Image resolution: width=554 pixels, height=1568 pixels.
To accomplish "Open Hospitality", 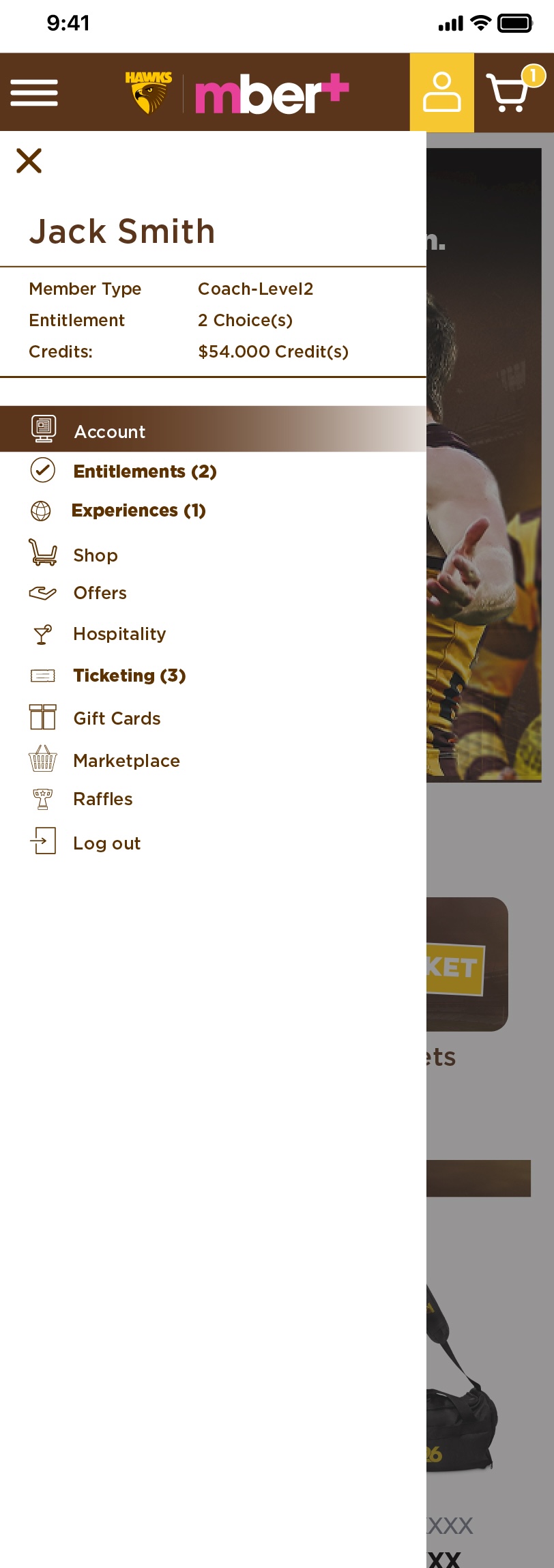I will point(119,634).
